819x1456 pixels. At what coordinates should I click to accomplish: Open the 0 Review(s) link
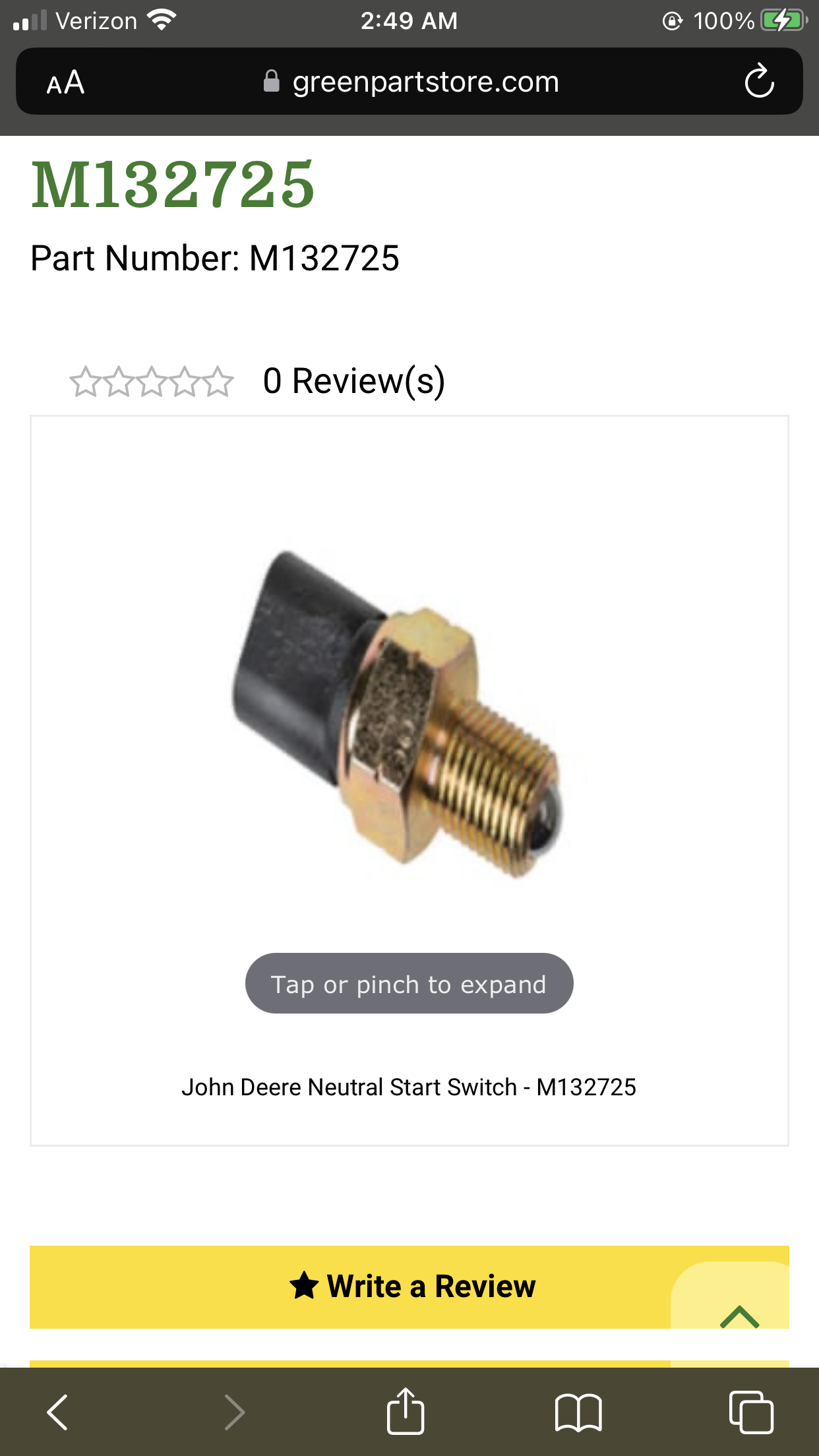[353, 381]
